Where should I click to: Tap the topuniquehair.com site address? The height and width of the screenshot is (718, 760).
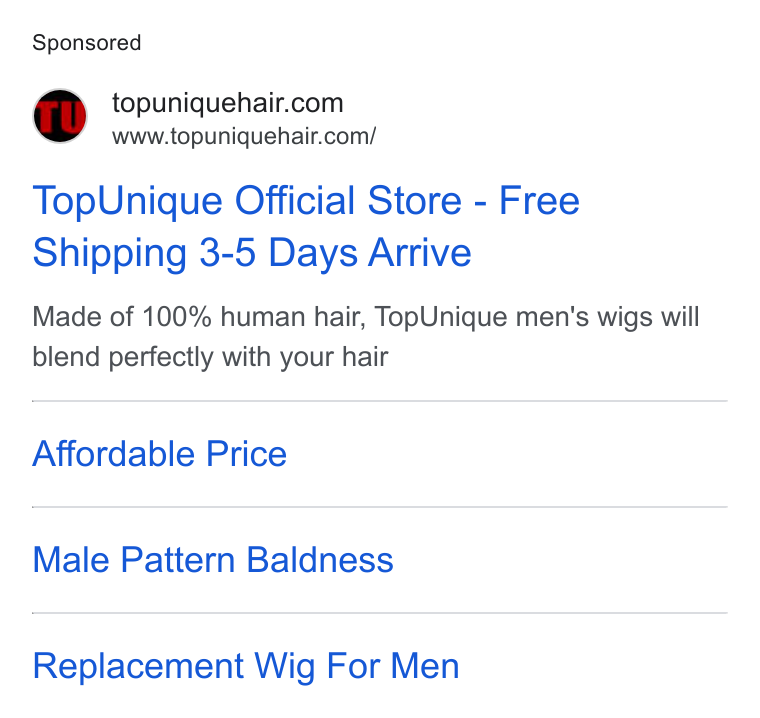pos(244,136)
